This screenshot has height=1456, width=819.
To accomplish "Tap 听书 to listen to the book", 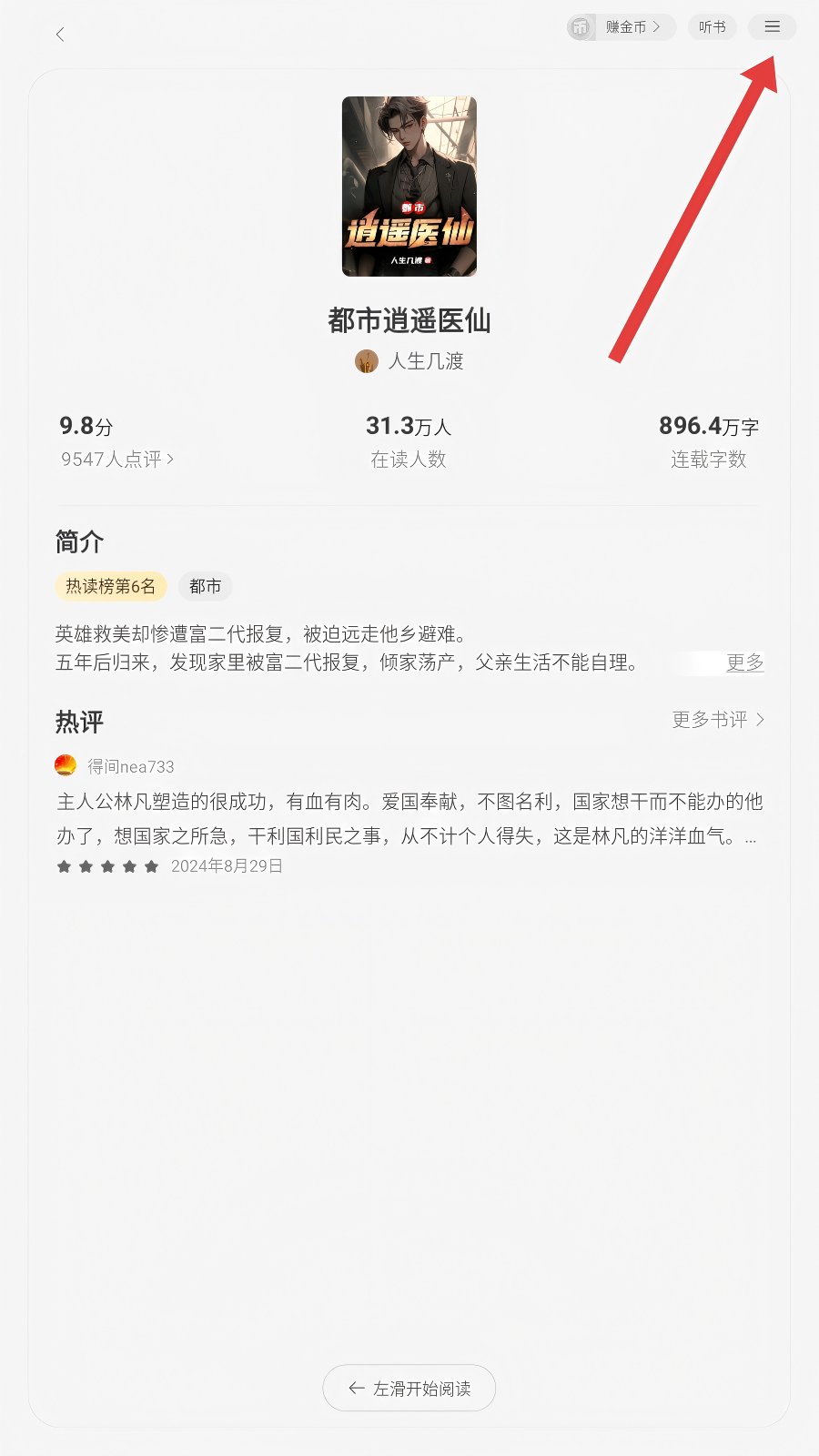I will (x=712, y=27).
